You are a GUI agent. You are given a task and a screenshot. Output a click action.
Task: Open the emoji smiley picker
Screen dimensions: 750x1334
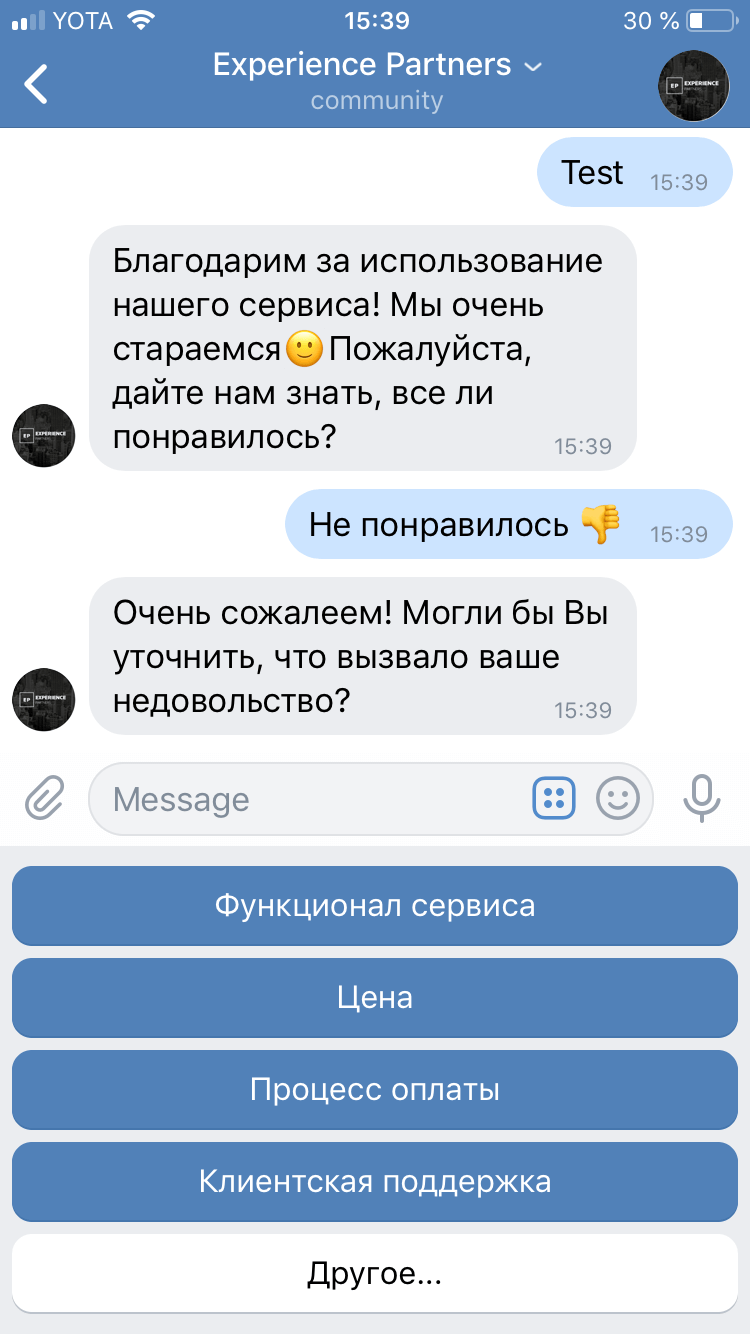click(x=618, y=798)
